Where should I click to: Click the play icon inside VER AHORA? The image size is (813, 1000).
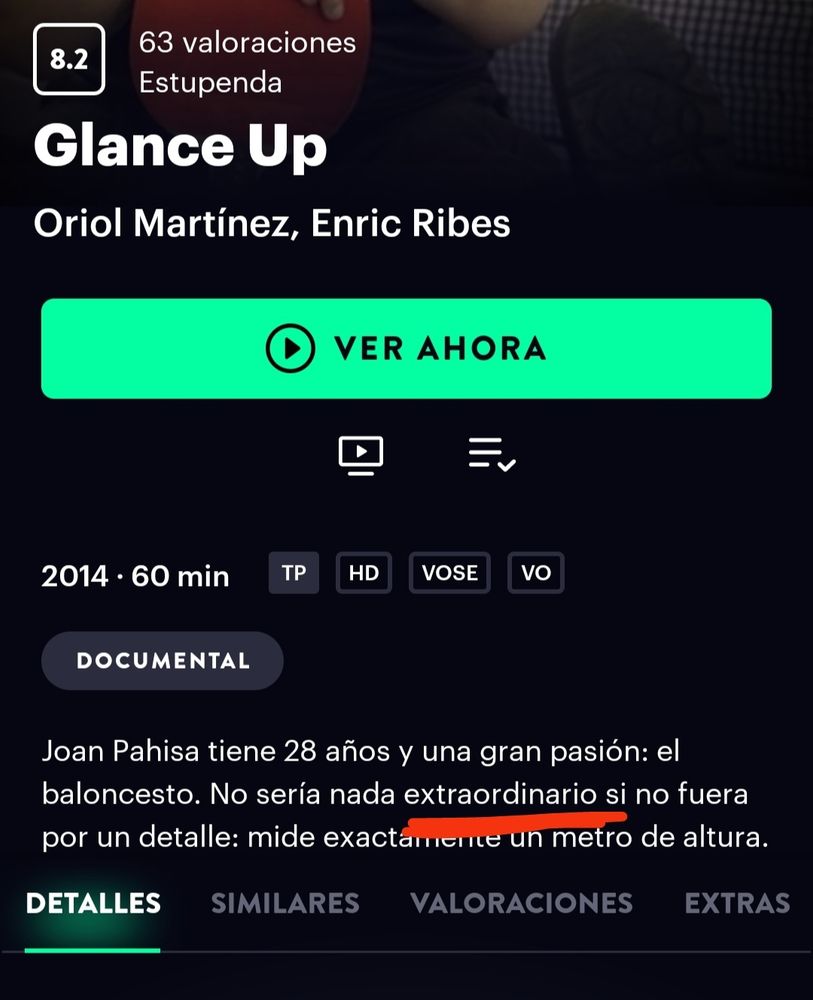[289, 349]
